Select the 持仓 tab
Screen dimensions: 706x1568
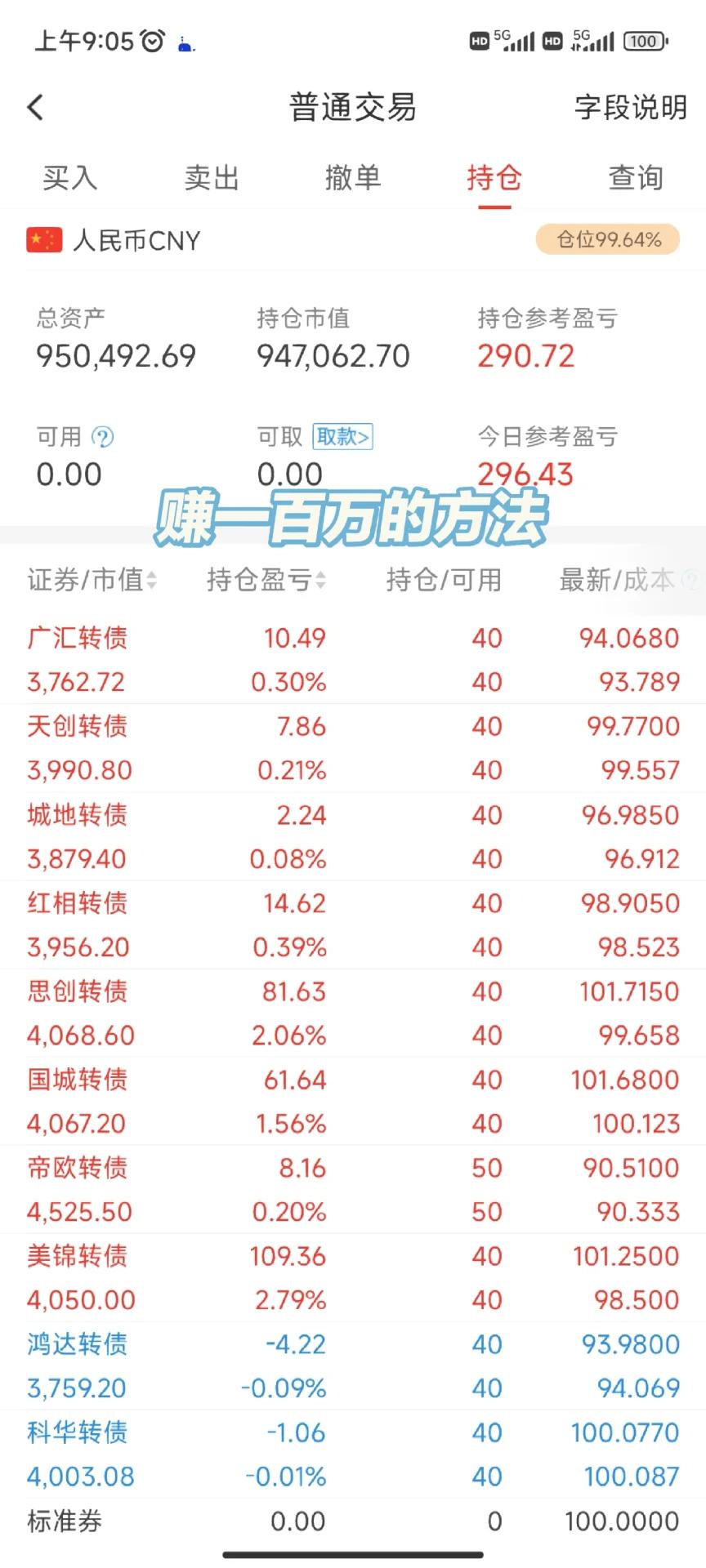coord(494,177)
